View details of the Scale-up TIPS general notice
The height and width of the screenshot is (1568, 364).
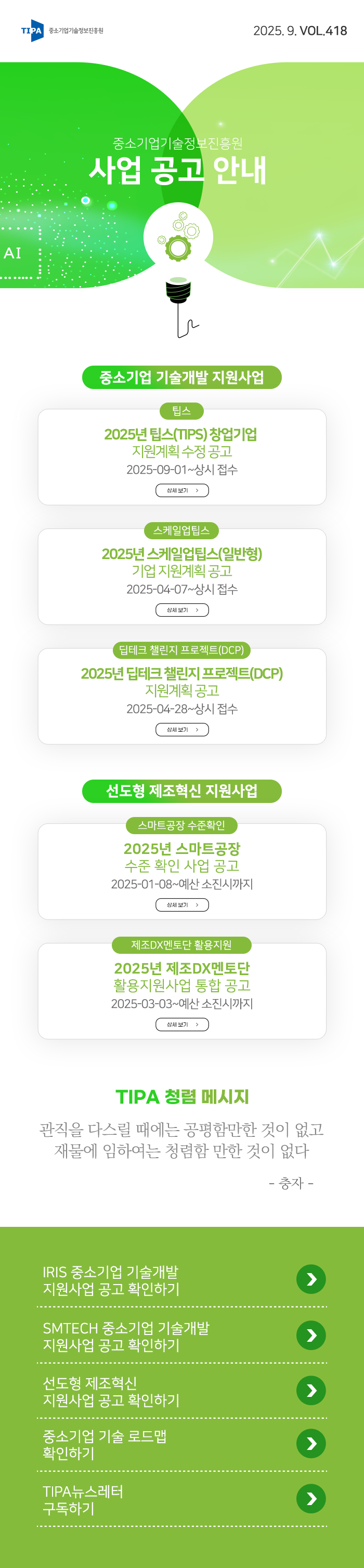click(x=182, y=610)
